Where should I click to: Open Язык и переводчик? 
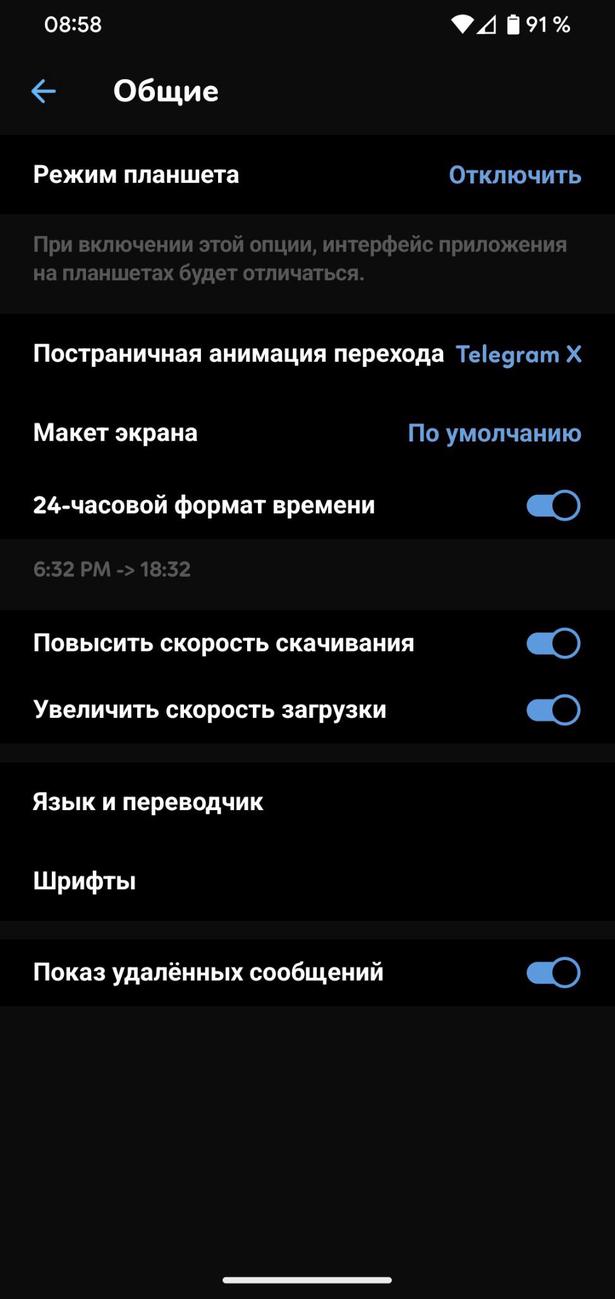click(x=148, y=802)
